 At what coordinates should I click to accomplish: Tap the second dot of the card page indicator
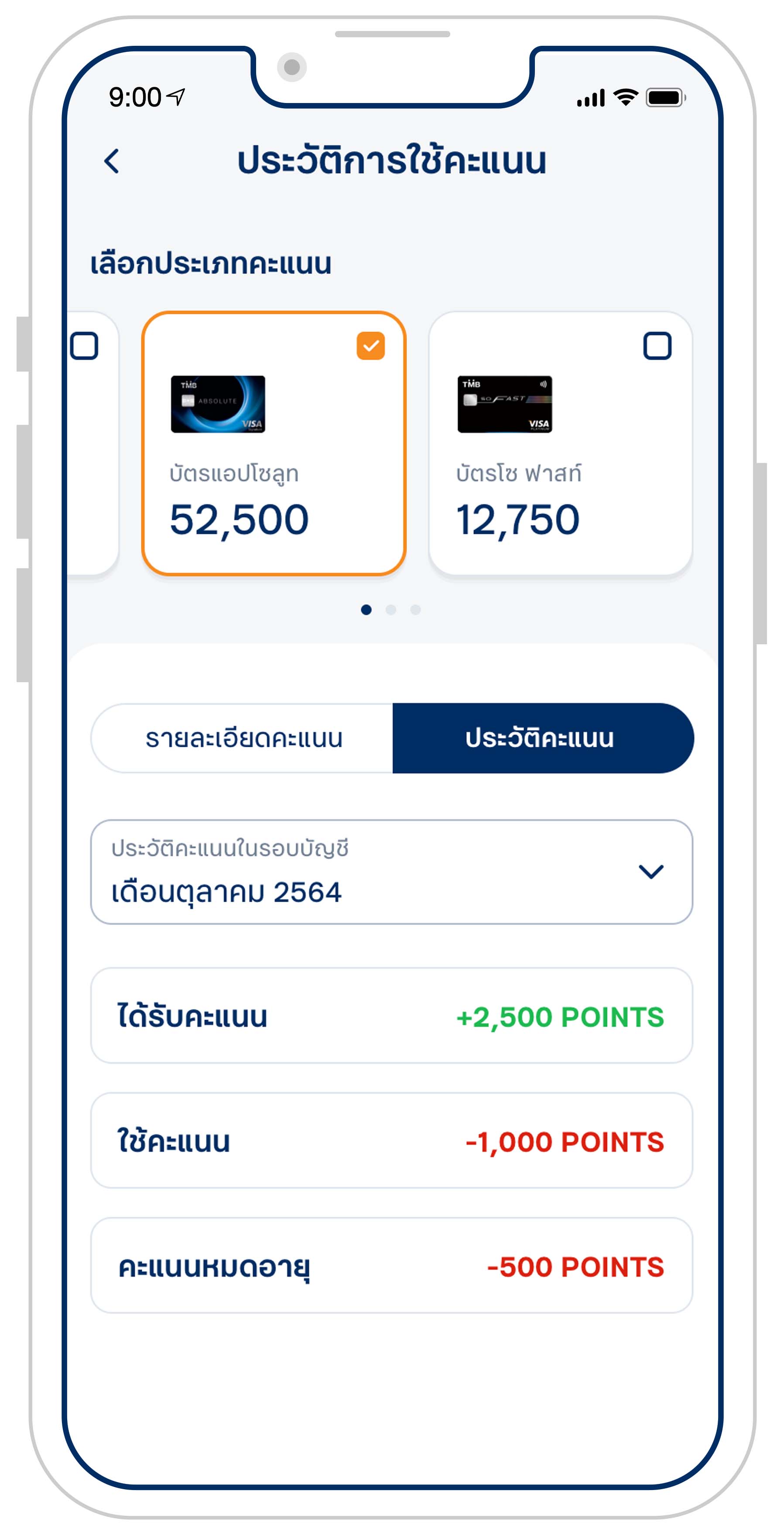[391, 610]
